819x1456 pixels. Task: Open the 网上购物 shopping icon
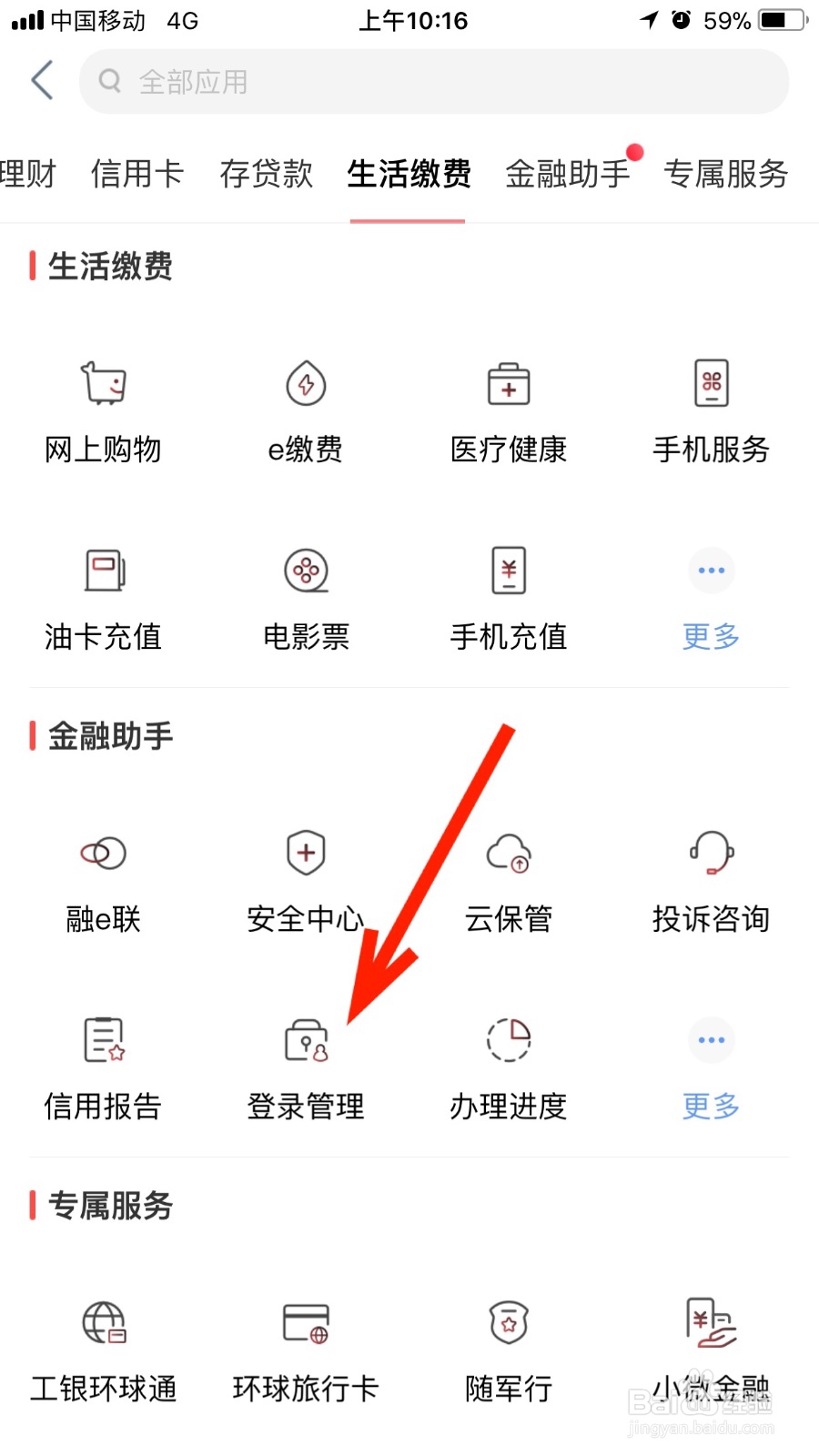(102, 409)
